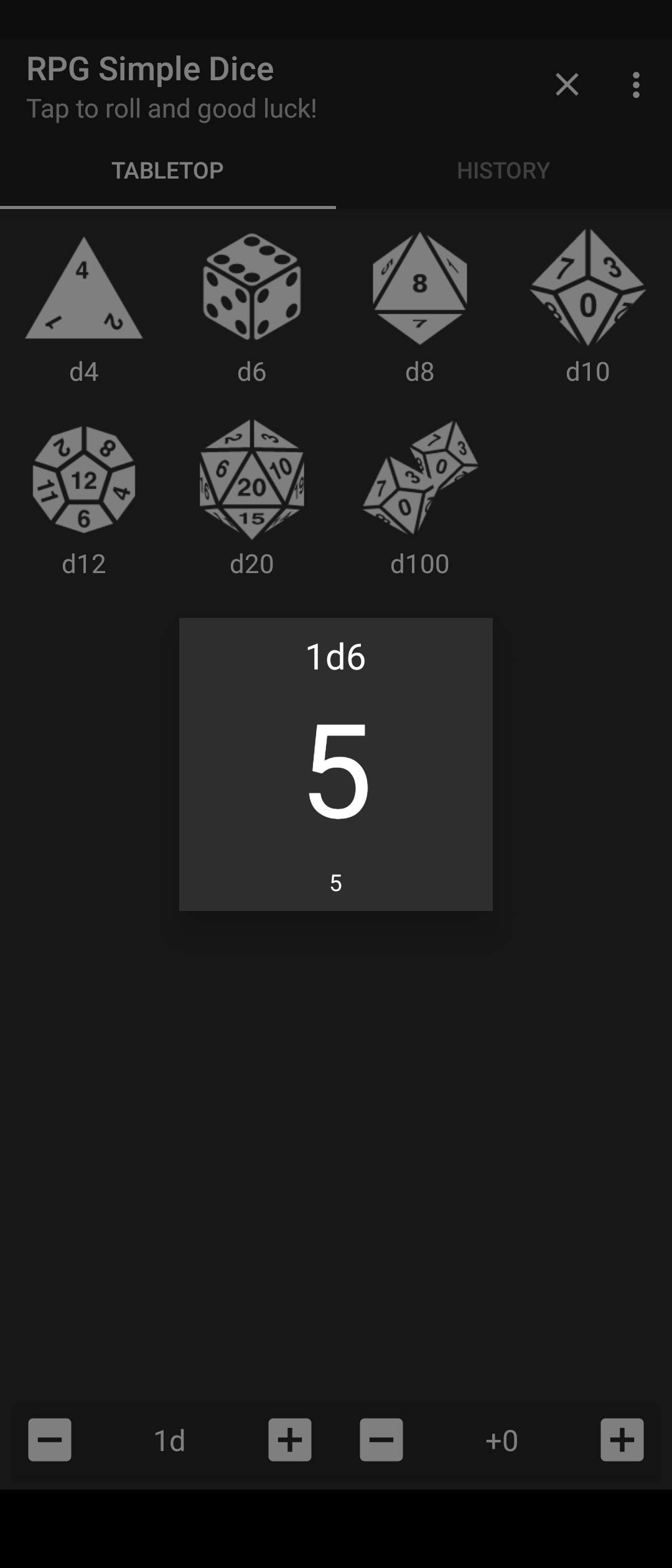Clear the tabletop with the X icon
Viewport: 672px width, 1568px height.
[567, 85]
